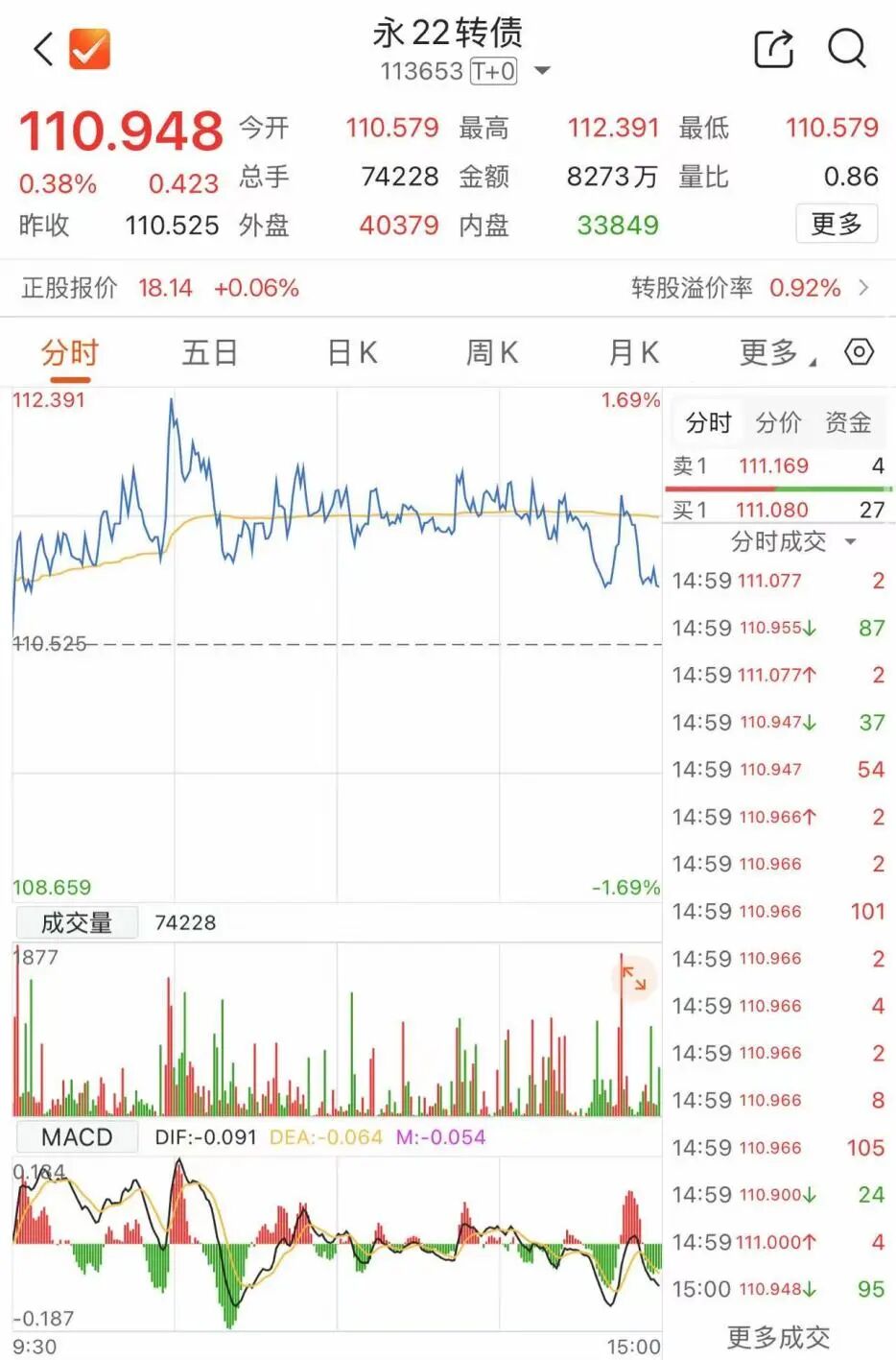This screenshot has height=1360, width=896.
Task: Click the MACD indicator label
Action: click(x=76, y=1136)
